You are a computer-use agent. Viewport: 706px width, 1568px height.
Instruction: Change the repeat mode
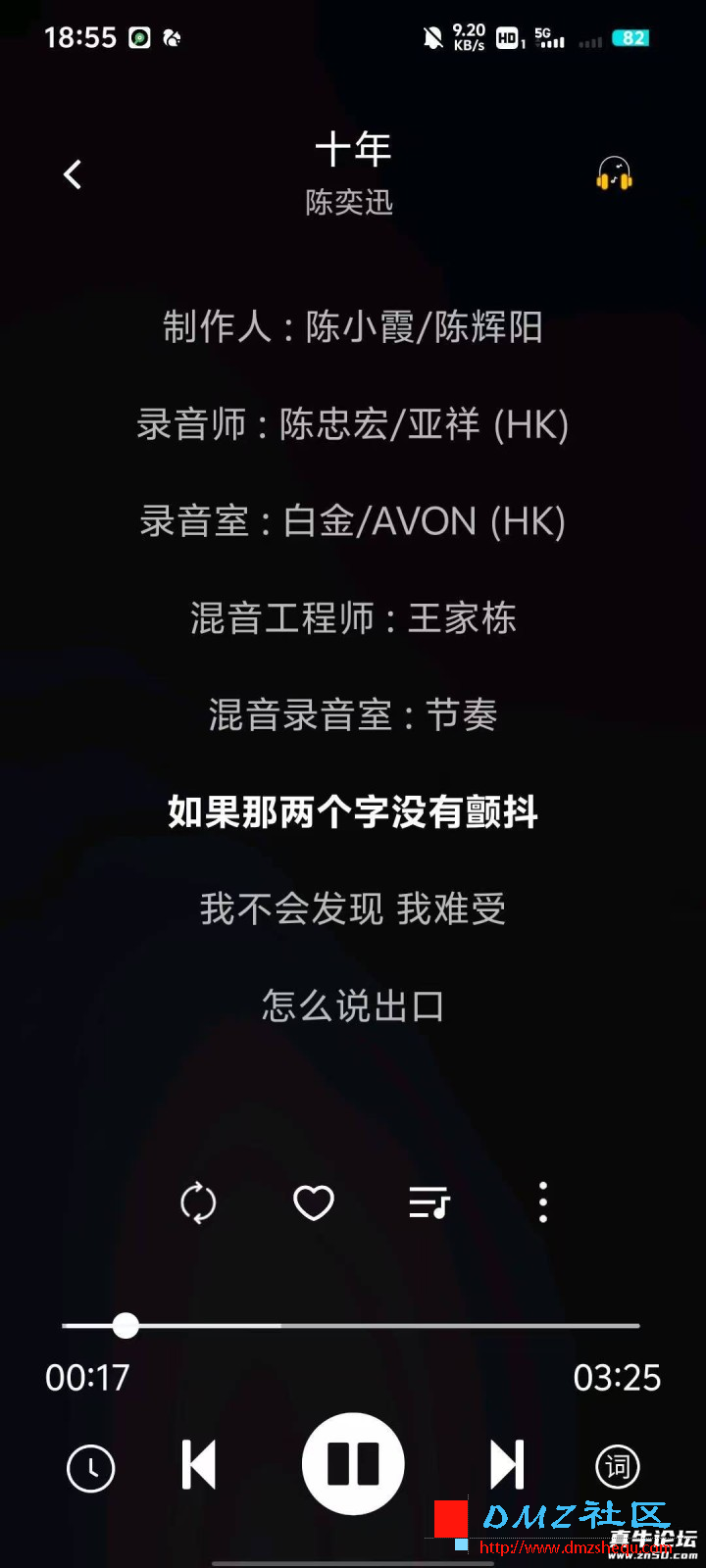pos(198,1202)
